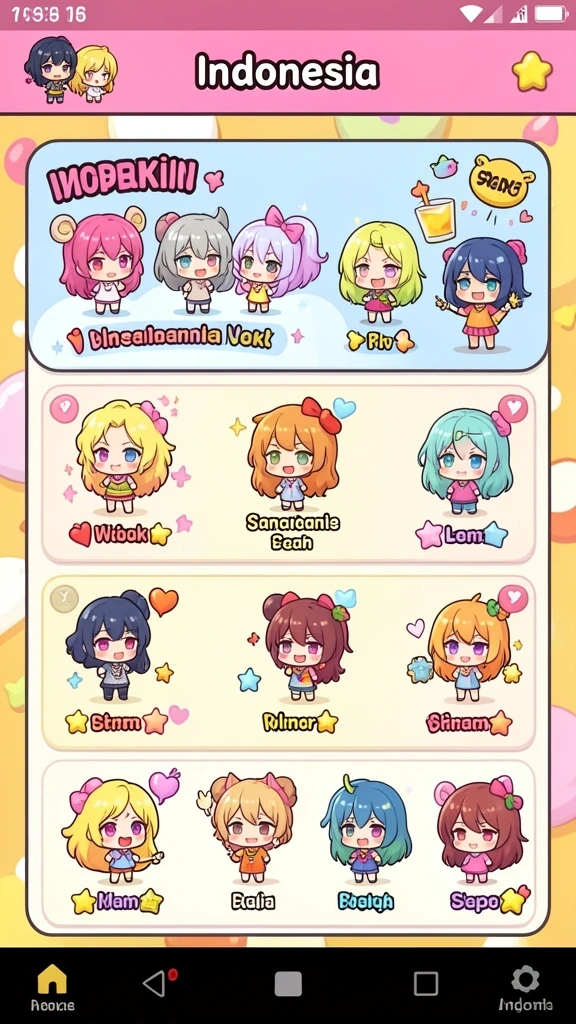Open the brown-haired character labeled Sepo

click(483, 842)
